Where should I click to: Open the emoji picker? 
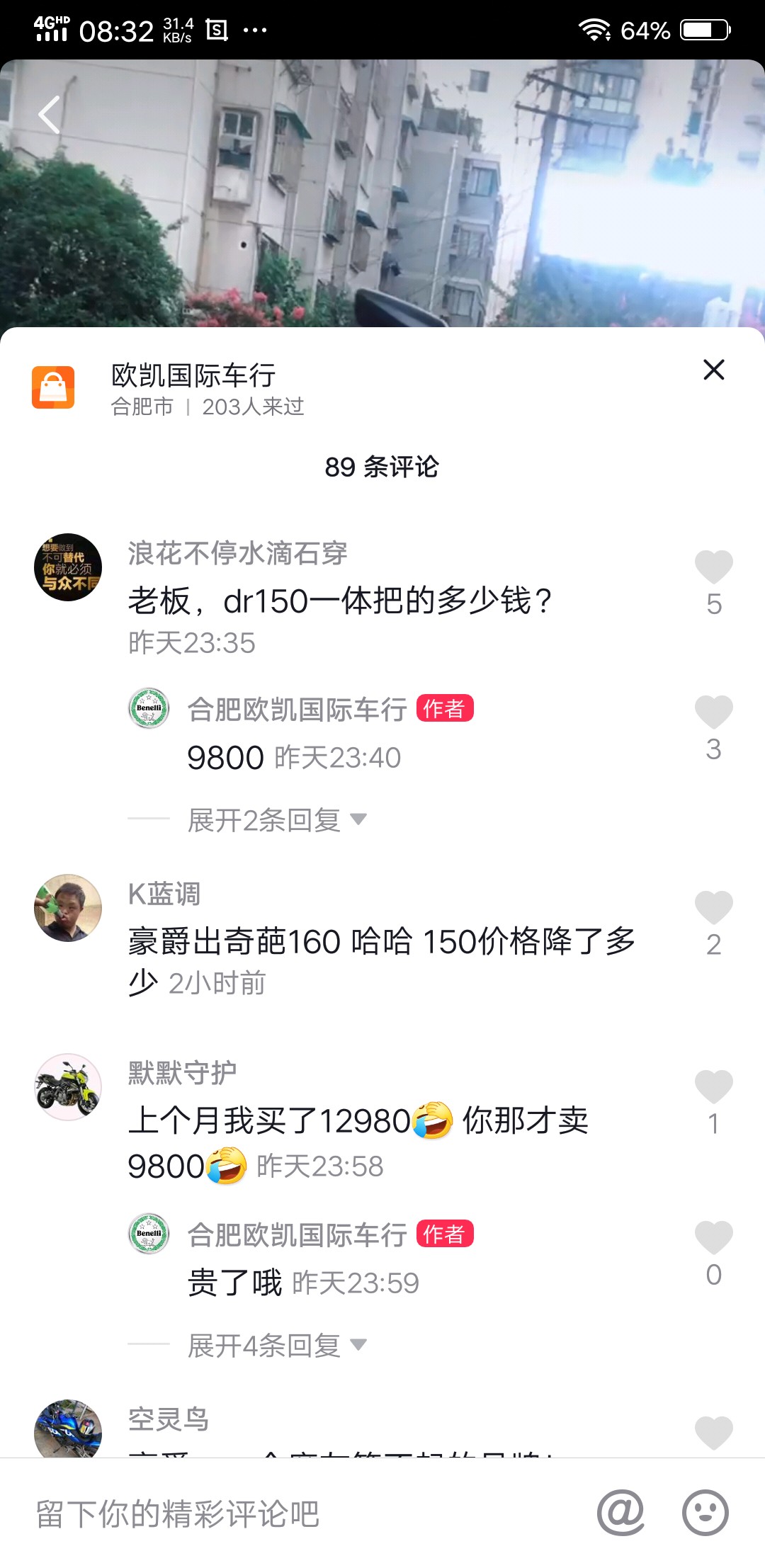[x=705, y=1513]
